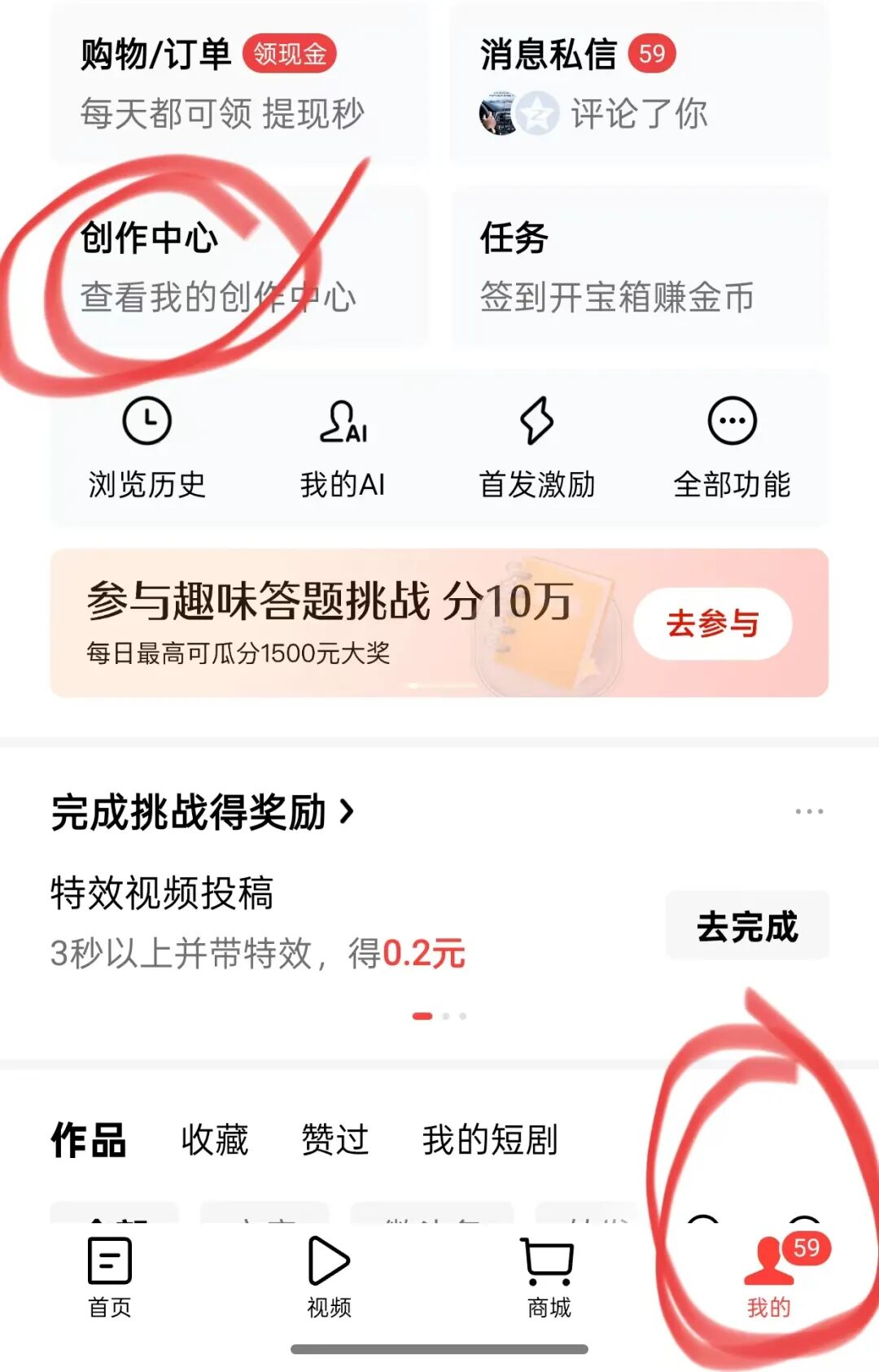Select the second pagination dot
Viewport: 879px width, 1372px height.
[446, 1016]
